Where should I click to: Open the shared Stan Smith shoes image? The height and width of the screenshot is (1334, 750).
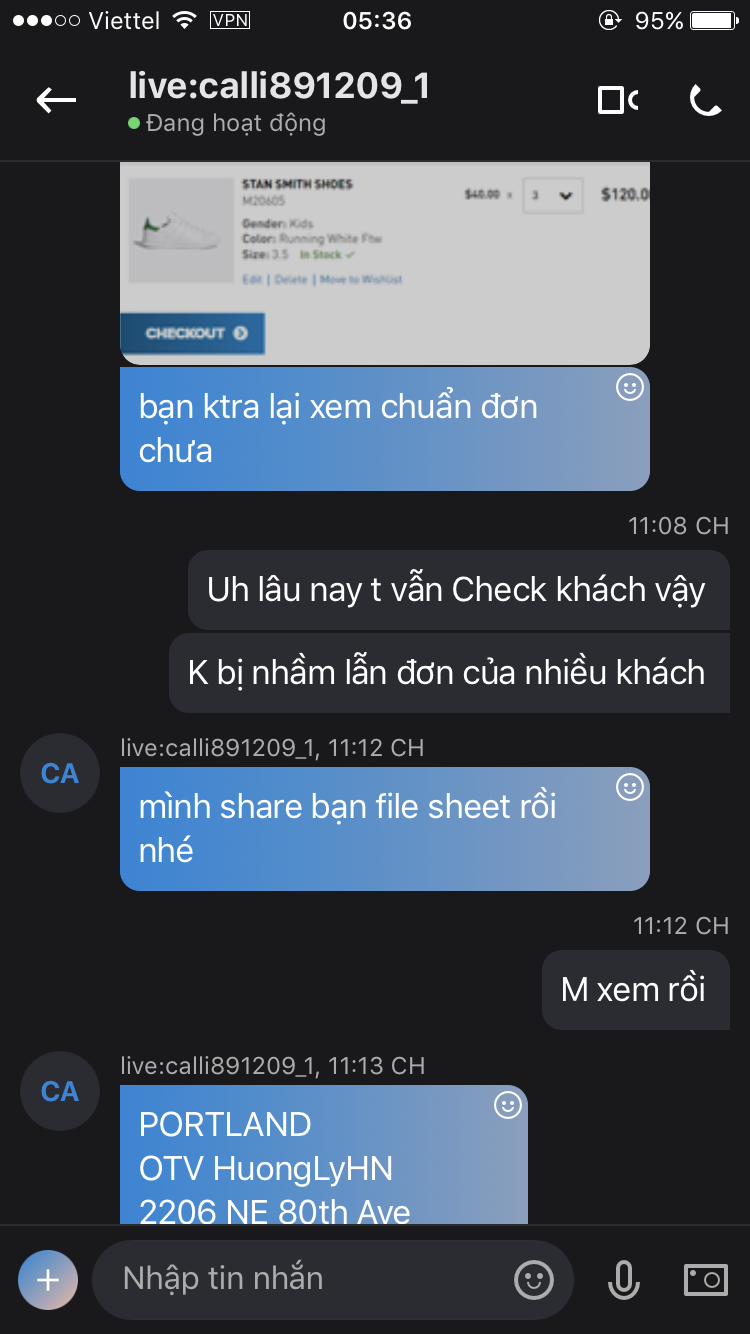tap(385, 262)
